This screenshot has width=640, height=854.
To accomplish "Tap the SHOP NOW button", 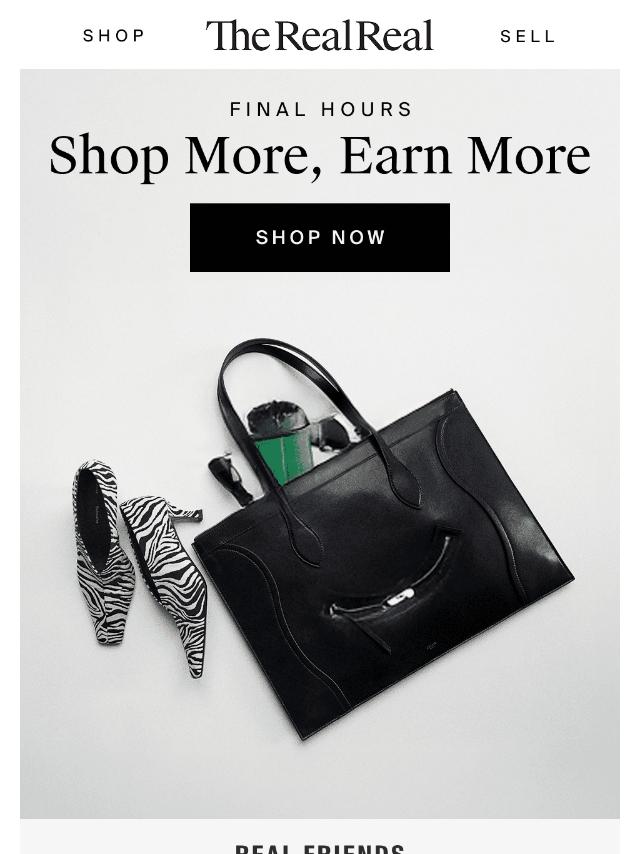I will pyautogui.click(x=320, y=238).
